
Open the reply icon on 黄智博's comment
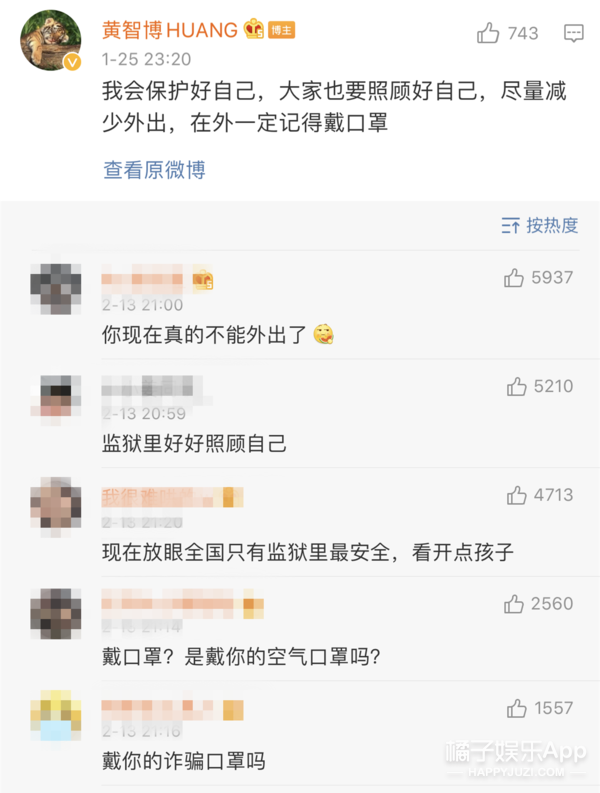pos(574,33)
